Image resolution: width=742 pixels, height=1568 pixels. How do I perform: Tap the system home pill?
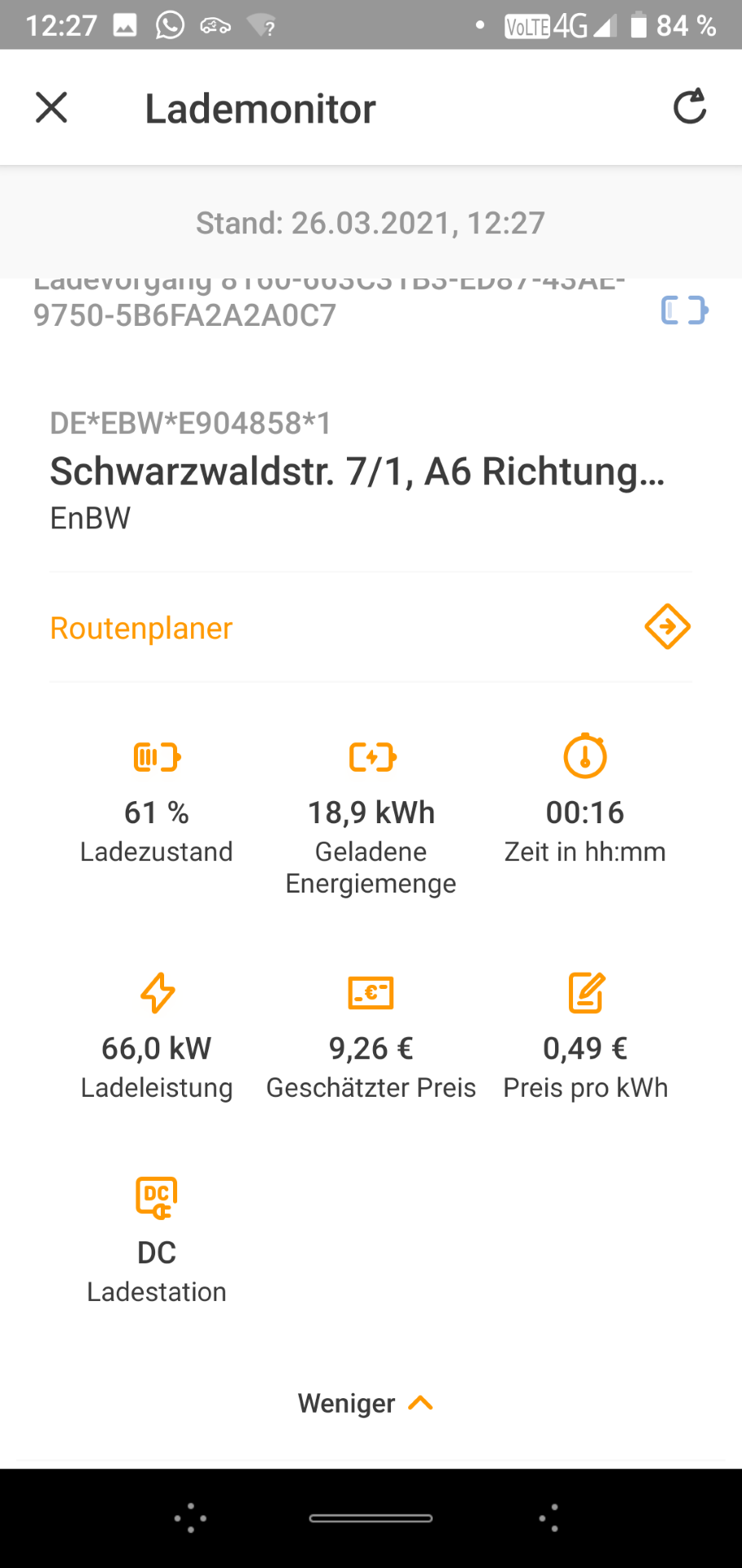coord(371,1518)
